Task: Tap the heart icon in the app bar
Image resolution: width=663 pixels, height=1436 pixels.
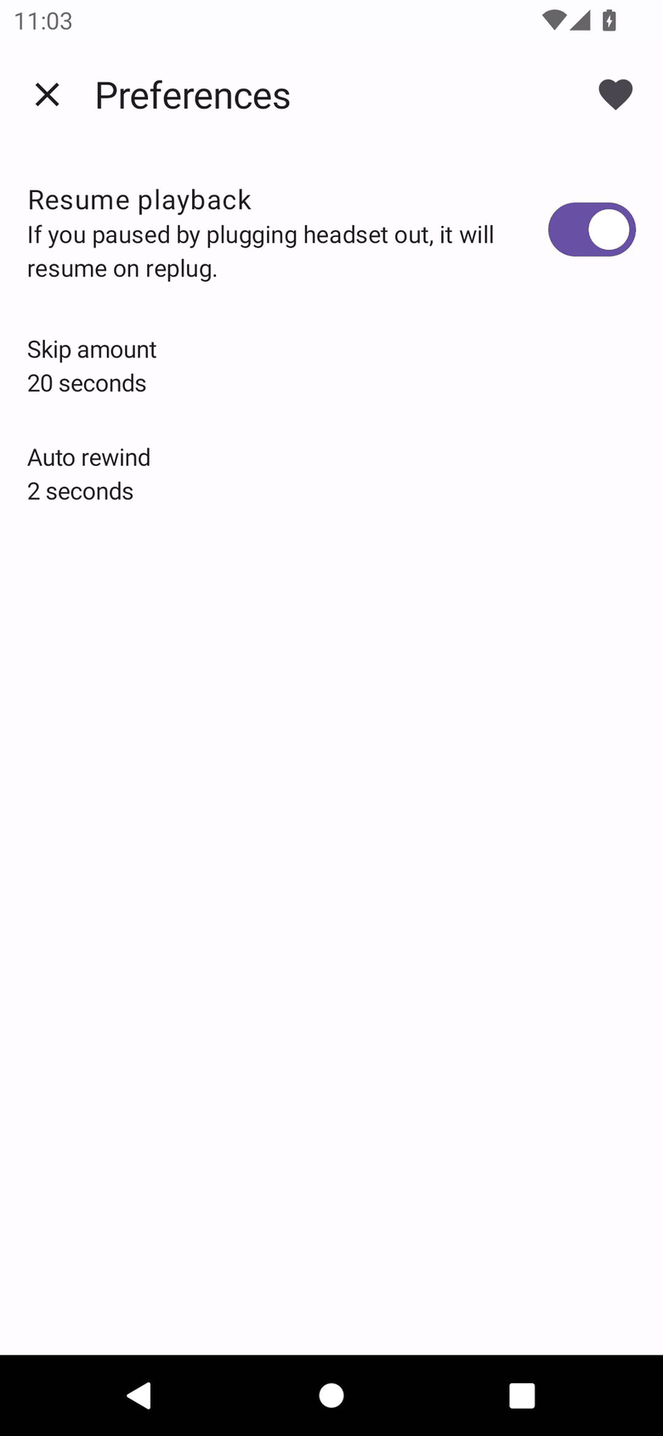Action: coord(615,95)
